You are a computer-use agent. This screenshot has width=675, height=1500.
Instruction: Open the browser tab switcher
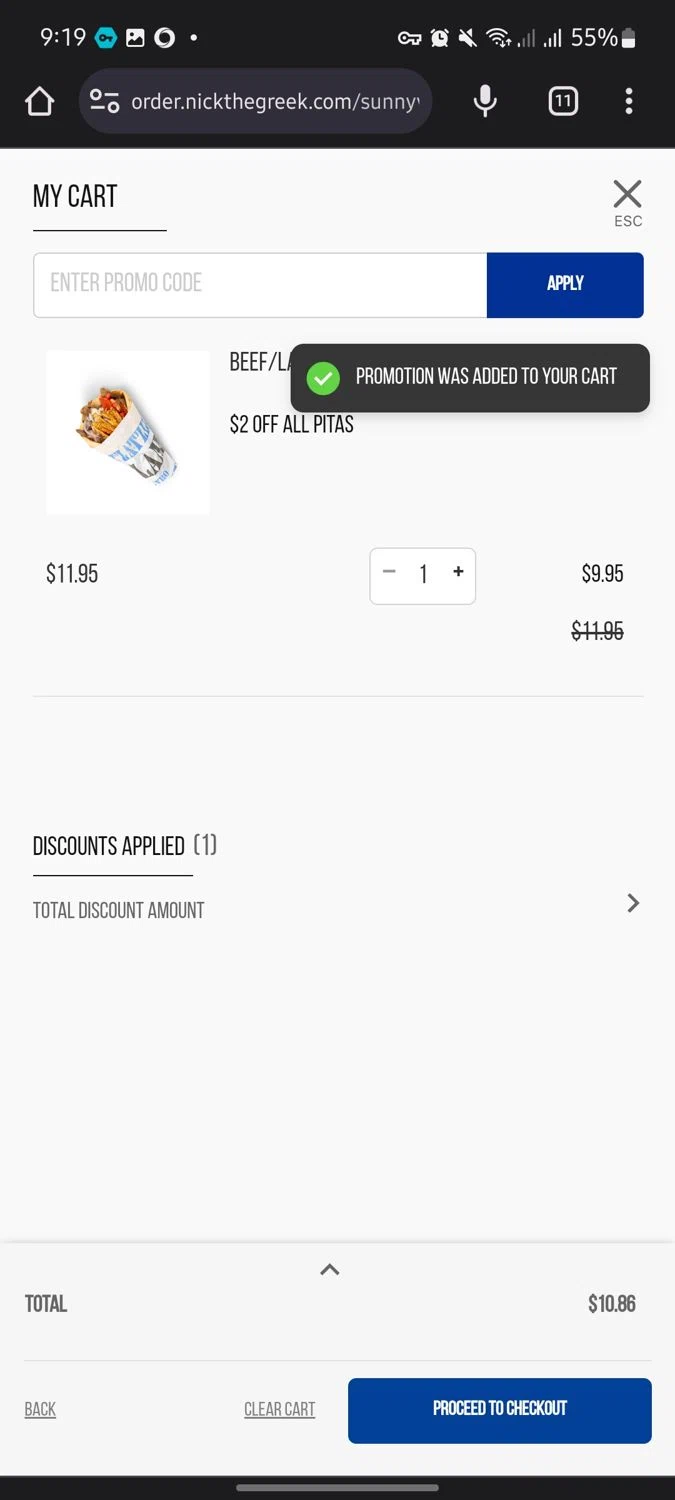click(x=563, y=101)
